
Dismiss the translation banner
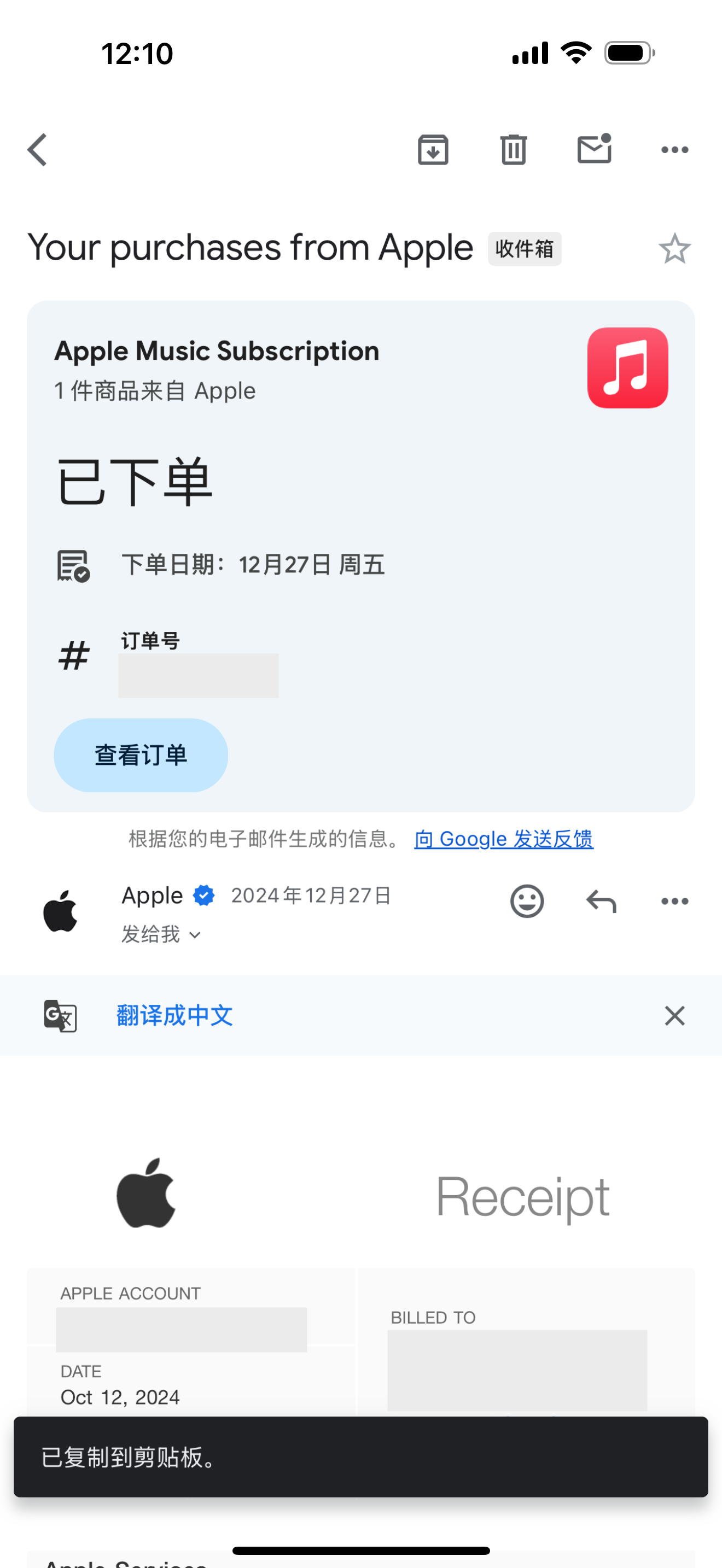pos(674,1015)
